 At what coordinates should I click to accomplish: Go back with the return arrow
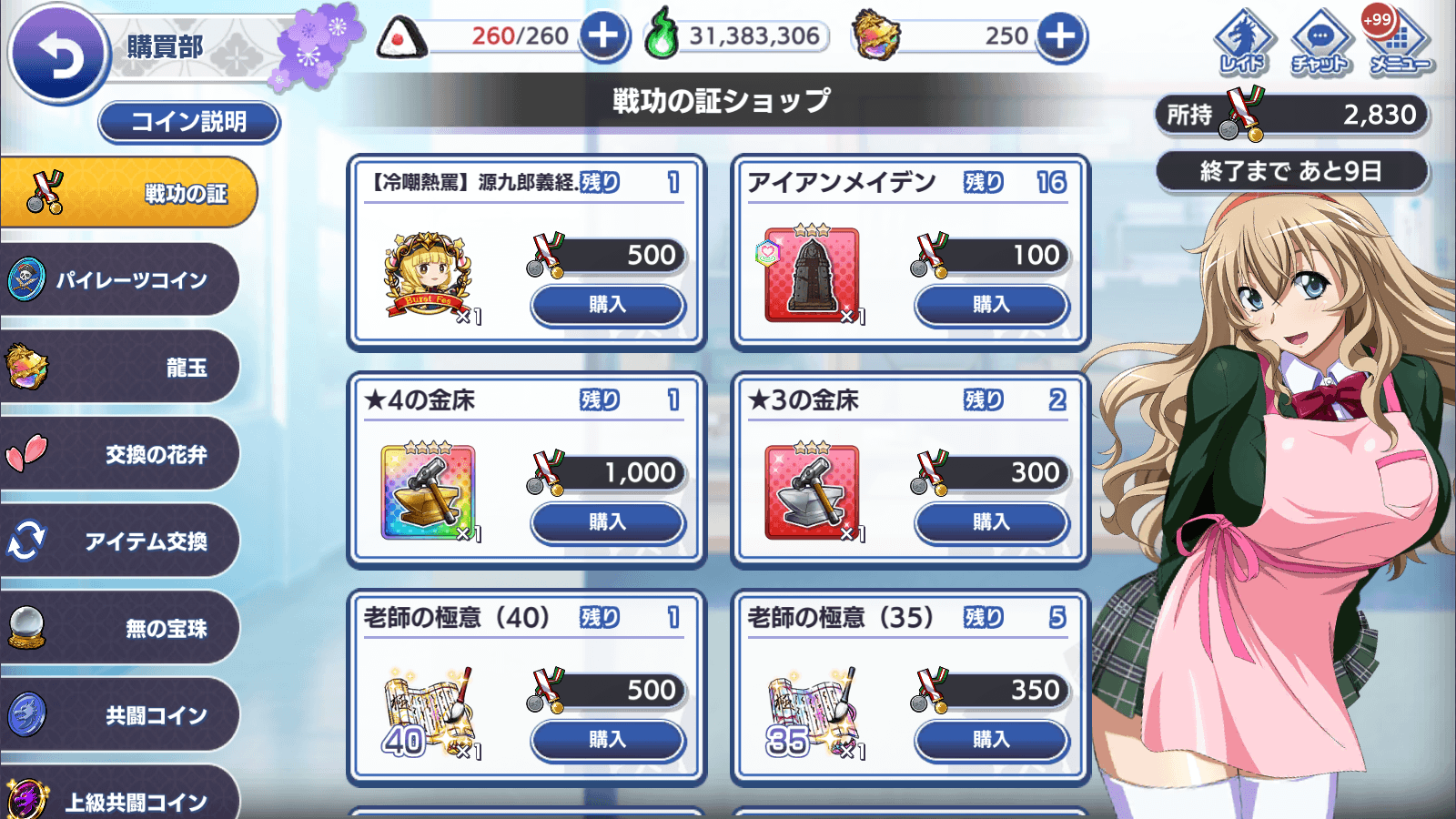pos(59,55)
